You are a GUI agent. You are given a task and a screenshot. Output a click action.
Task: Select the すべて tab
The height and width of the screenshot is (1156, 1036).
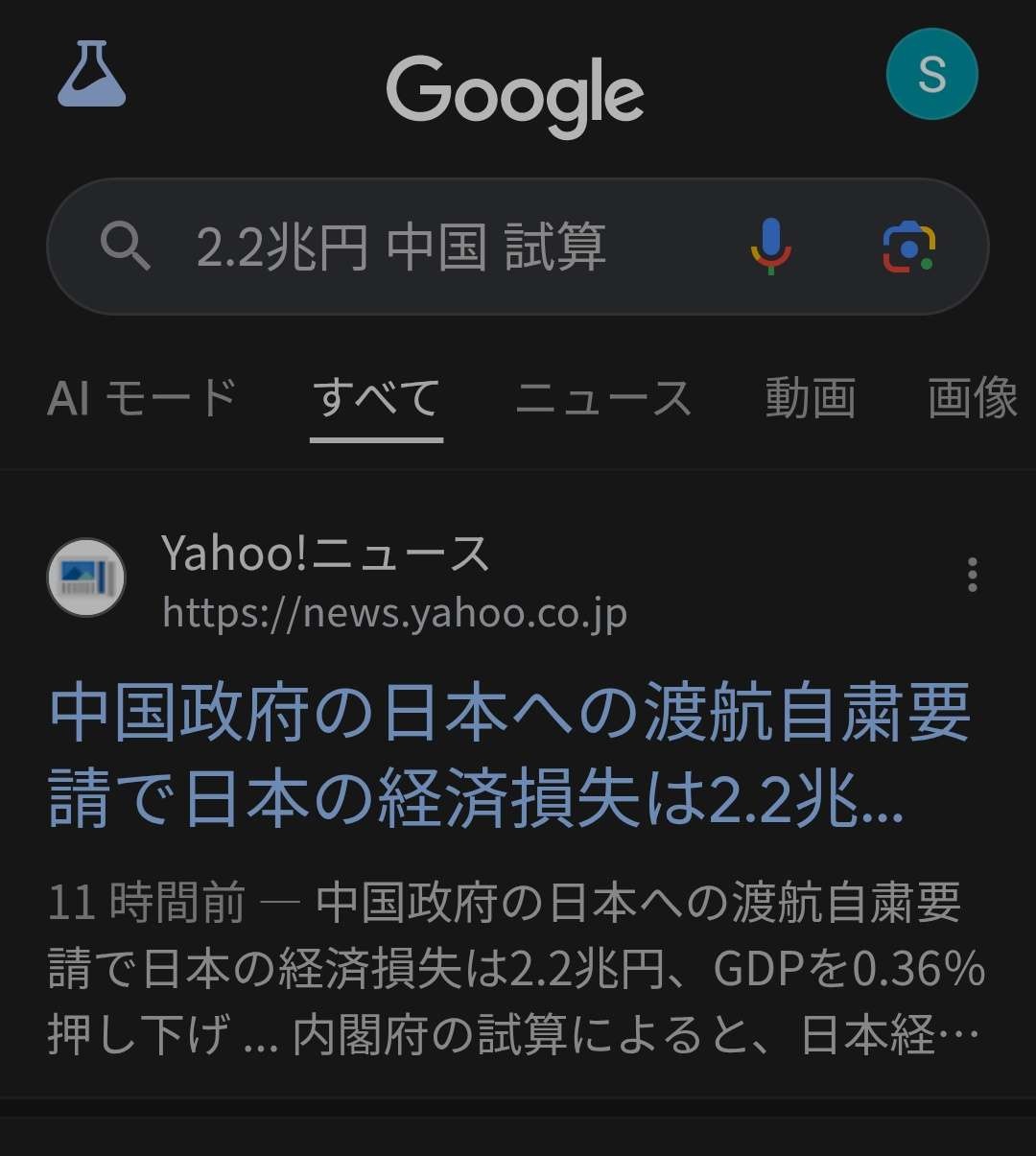pos(376,398)
